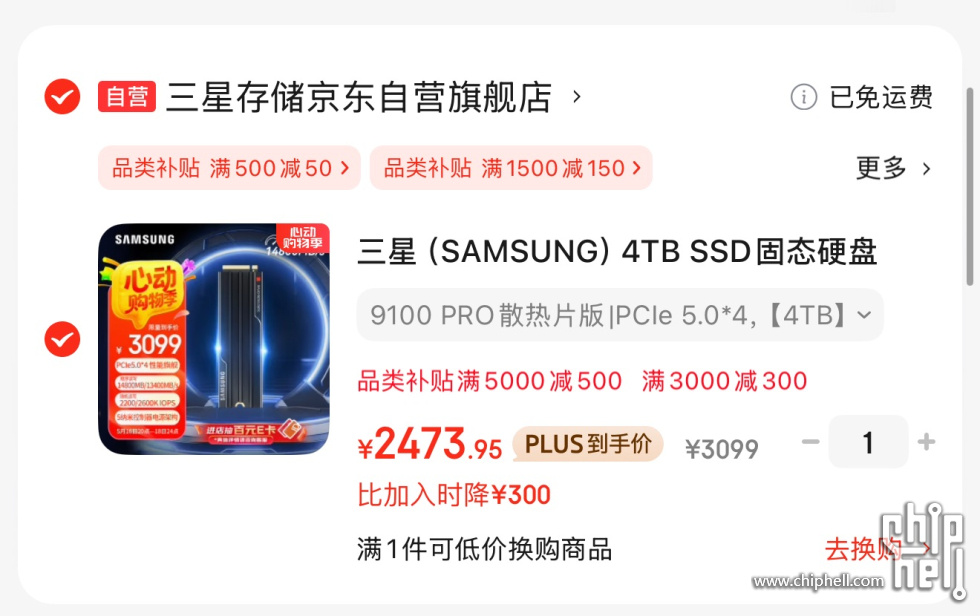Decrease the item quantity with minus

(811, 443)
